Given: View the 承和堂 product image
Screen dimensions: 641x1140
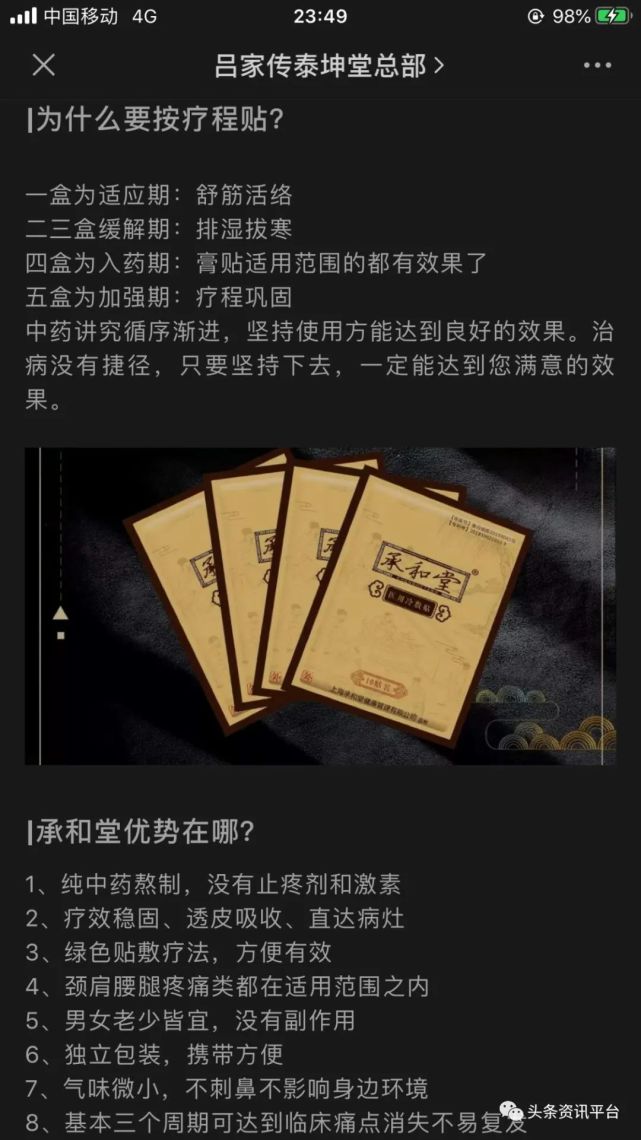Looking at the screenshot, I should (x=320, y=606).
